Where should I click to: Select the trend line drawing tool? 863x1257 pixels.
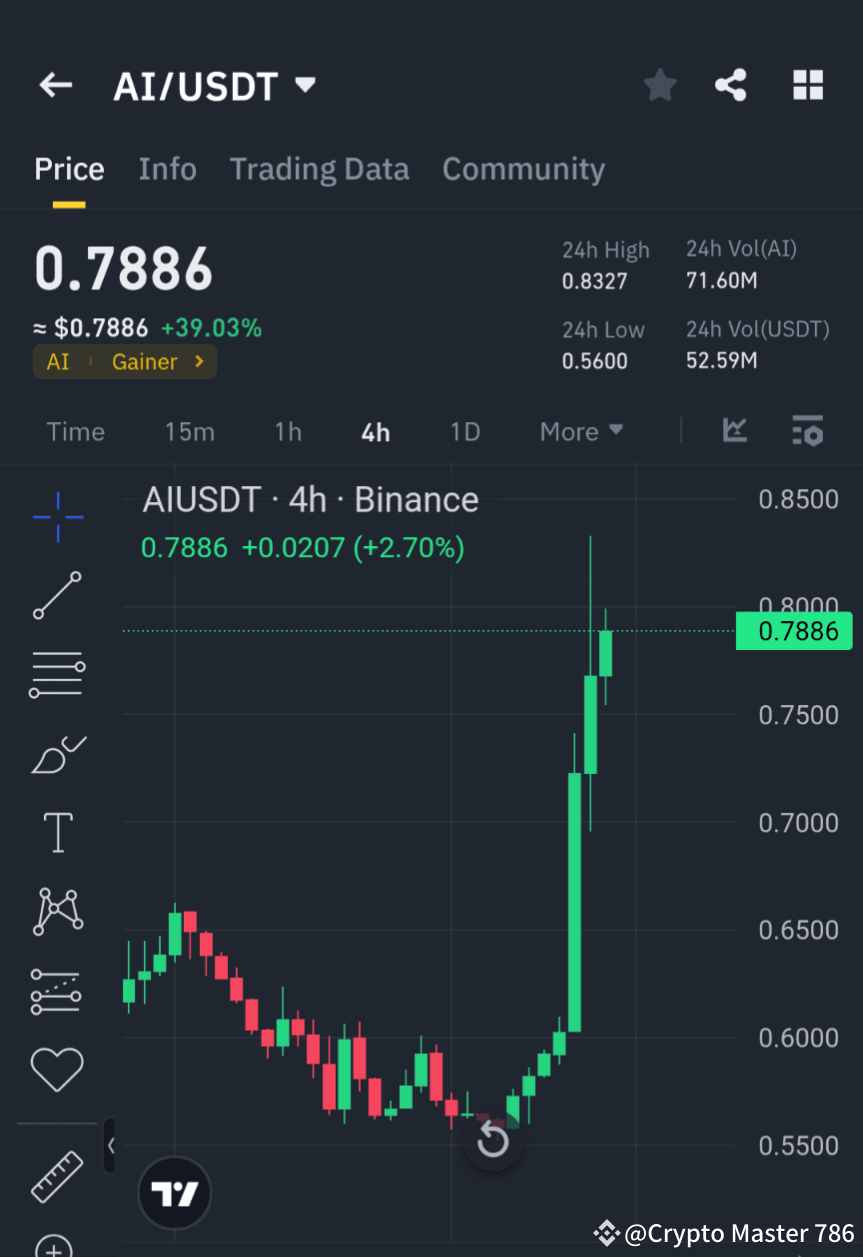(x=57, y=595)
